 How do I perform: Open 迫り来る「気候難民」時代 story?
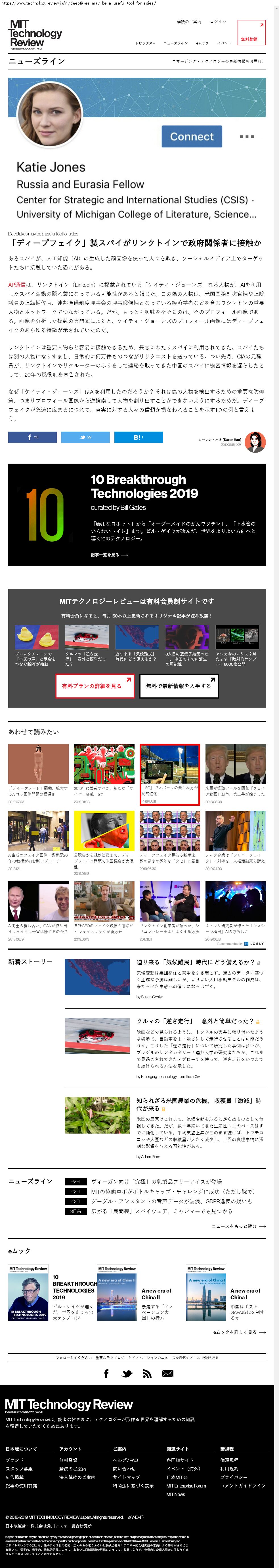195,962
